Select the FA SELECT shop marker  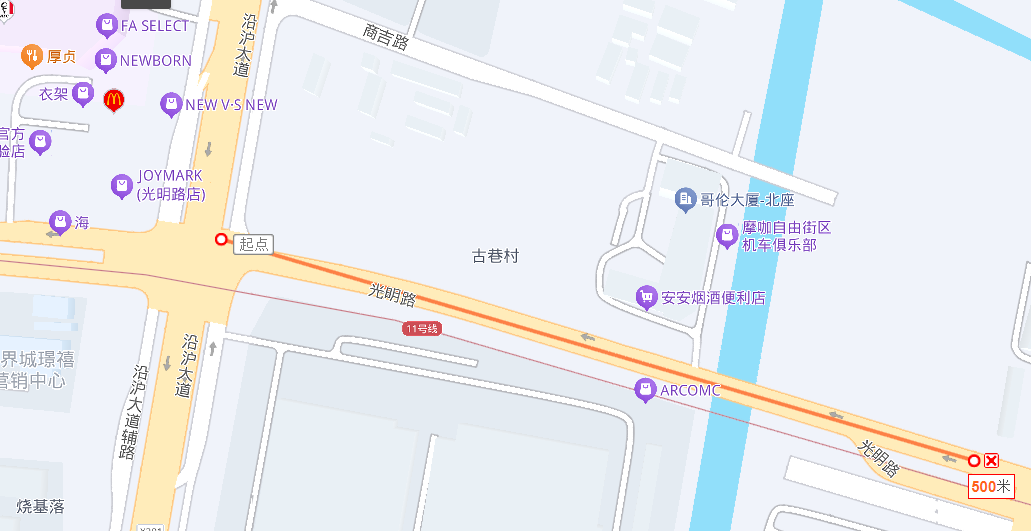pyautogui.click(x=106, y=26)
